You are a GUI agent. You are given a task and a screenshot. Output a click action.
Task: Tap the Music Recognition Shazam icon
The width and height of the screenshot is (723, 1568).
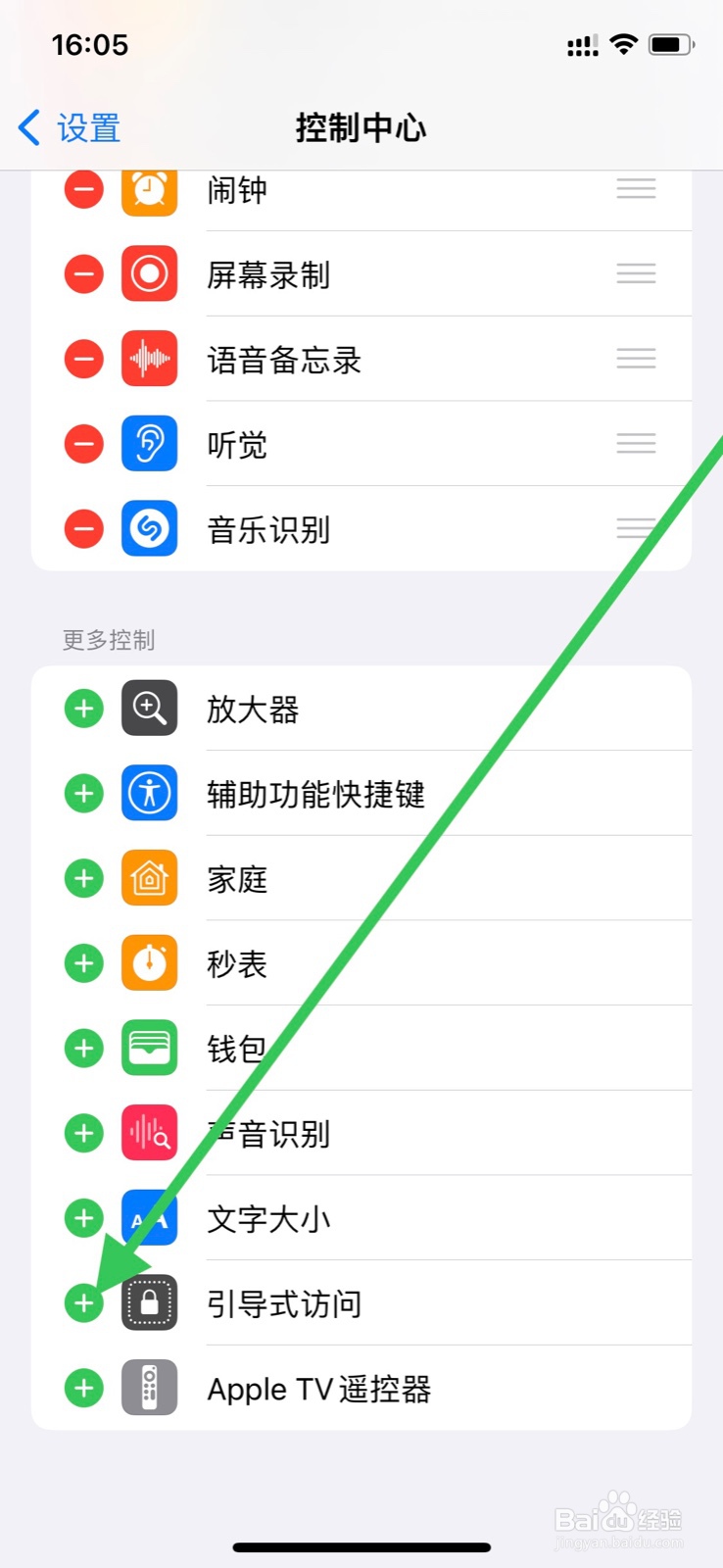(149, 529)
